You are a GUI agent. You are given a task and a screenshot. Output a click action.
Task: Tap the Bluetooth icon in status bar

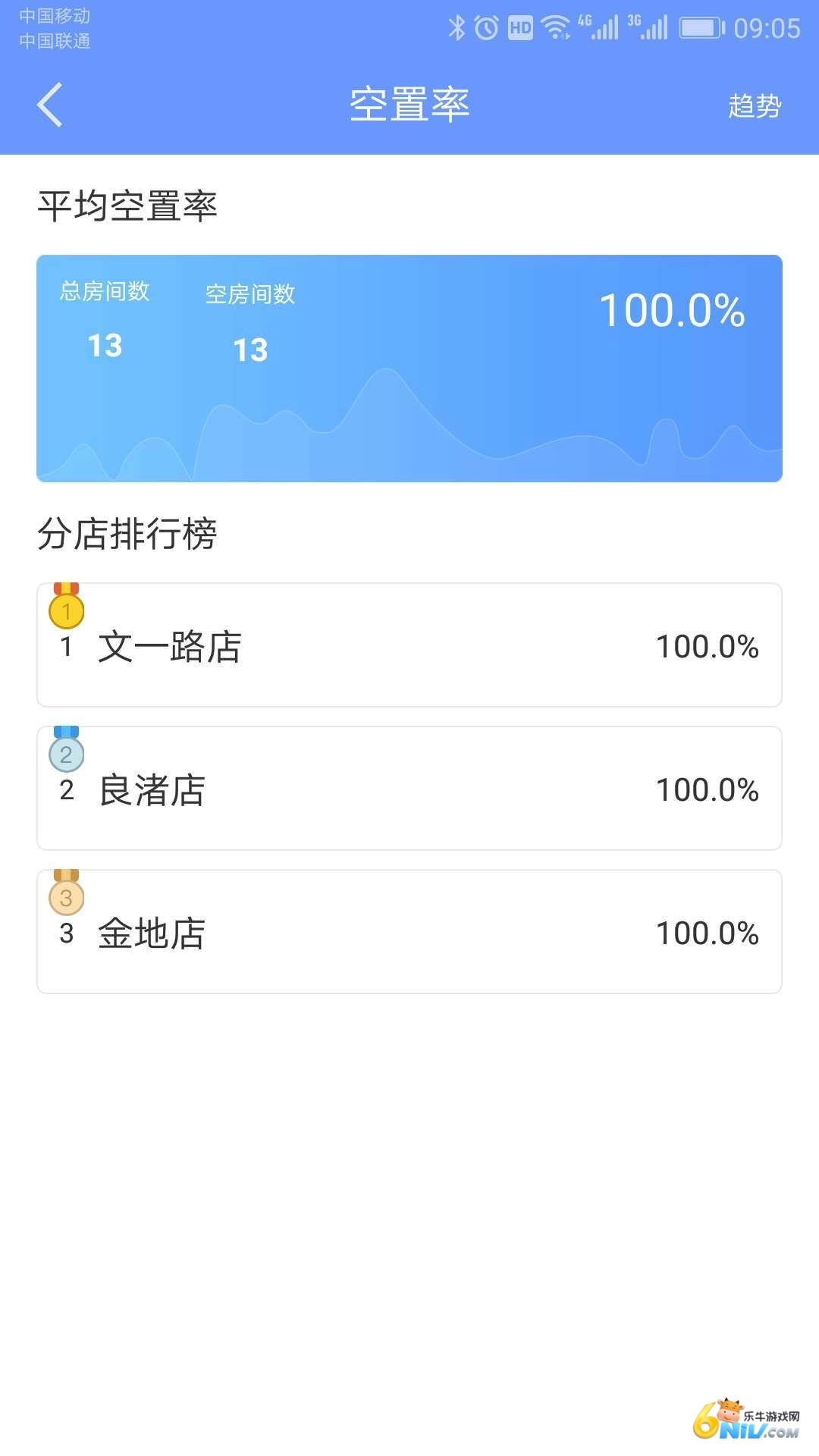pyautogui.click(x=457, y=25)
